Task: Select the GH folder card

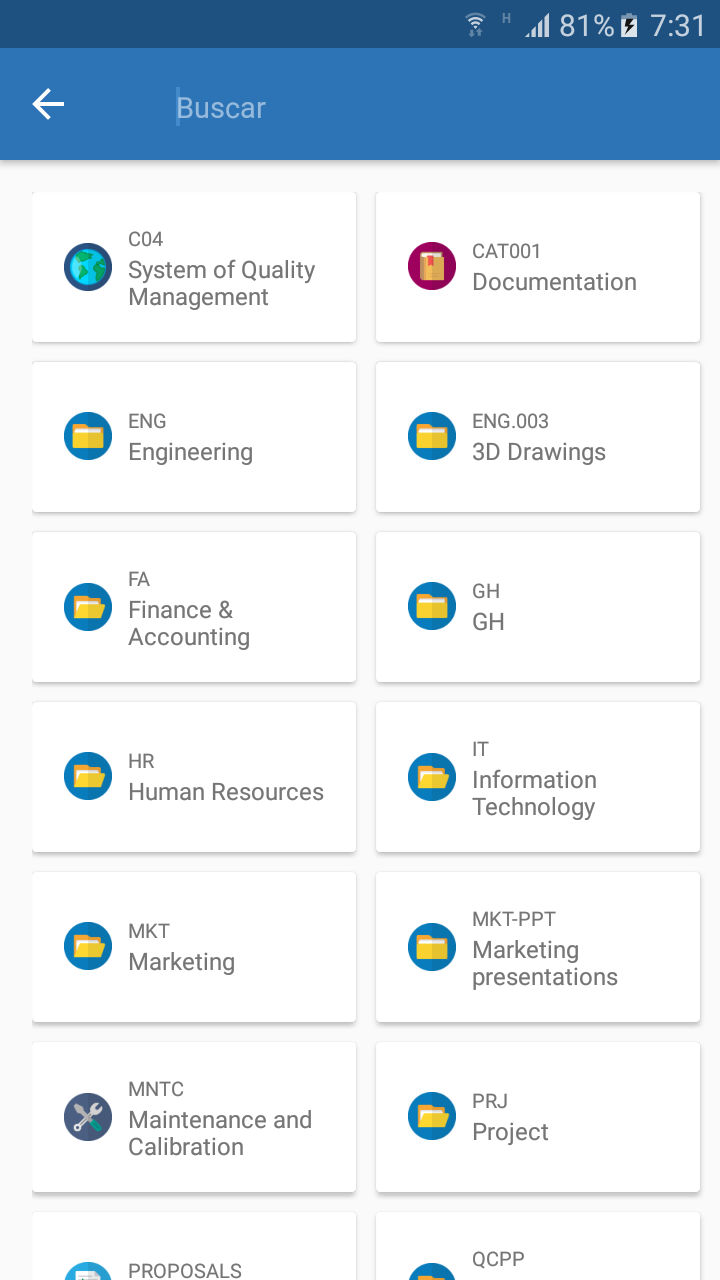Action: pyautogui.click(x=538, y=607)
